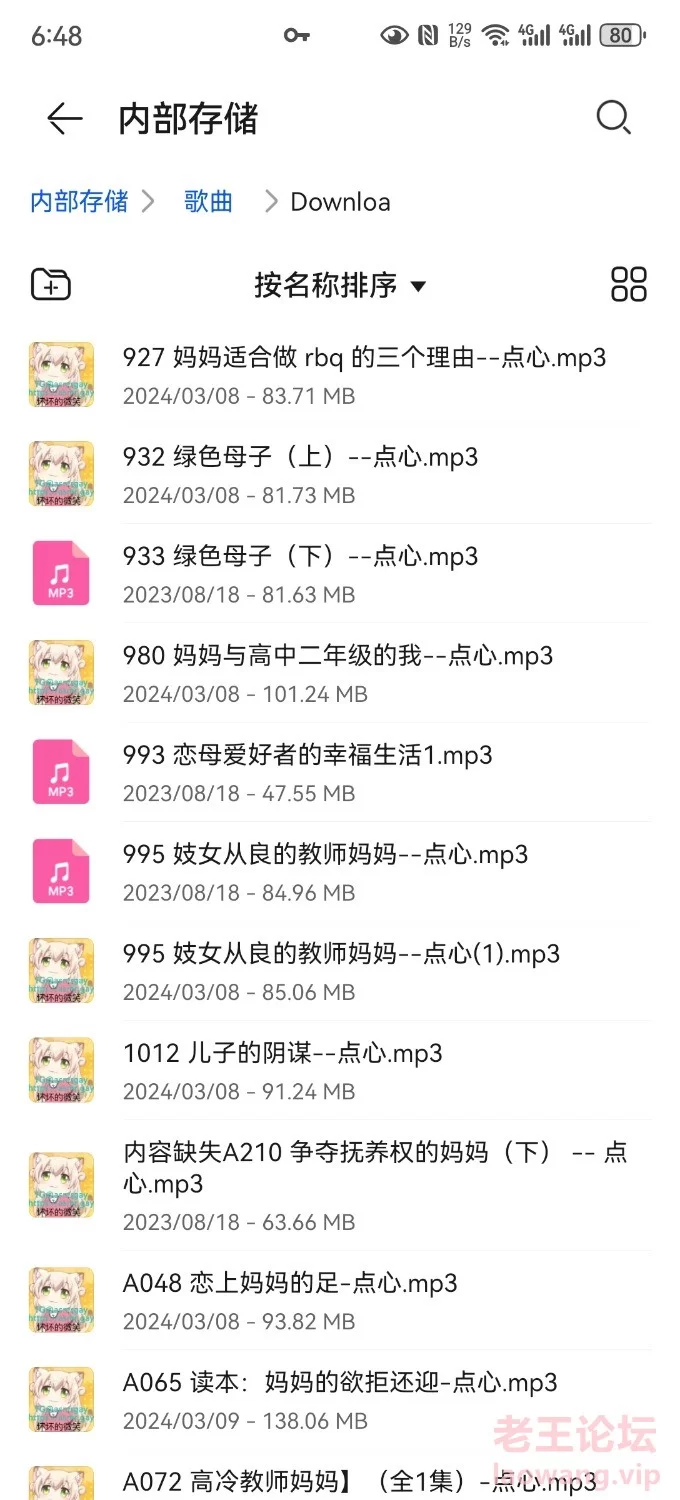The image size is (680, 1500).
Task: Open the mp3 file numbered 932
Action: (x=300, y=474)
